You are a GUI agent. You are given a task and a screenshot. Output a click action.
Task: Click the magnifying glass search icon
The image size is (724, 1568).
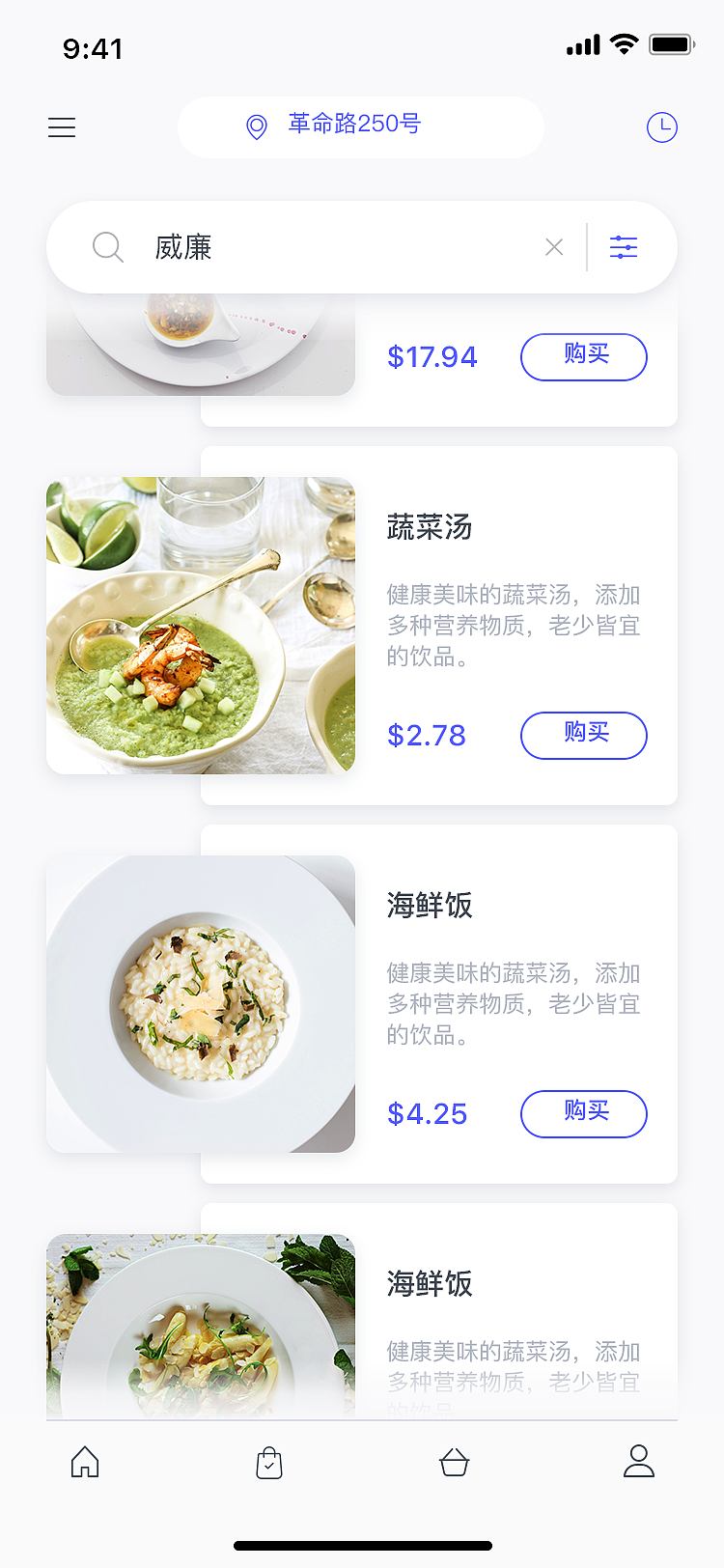click(107, 247)
